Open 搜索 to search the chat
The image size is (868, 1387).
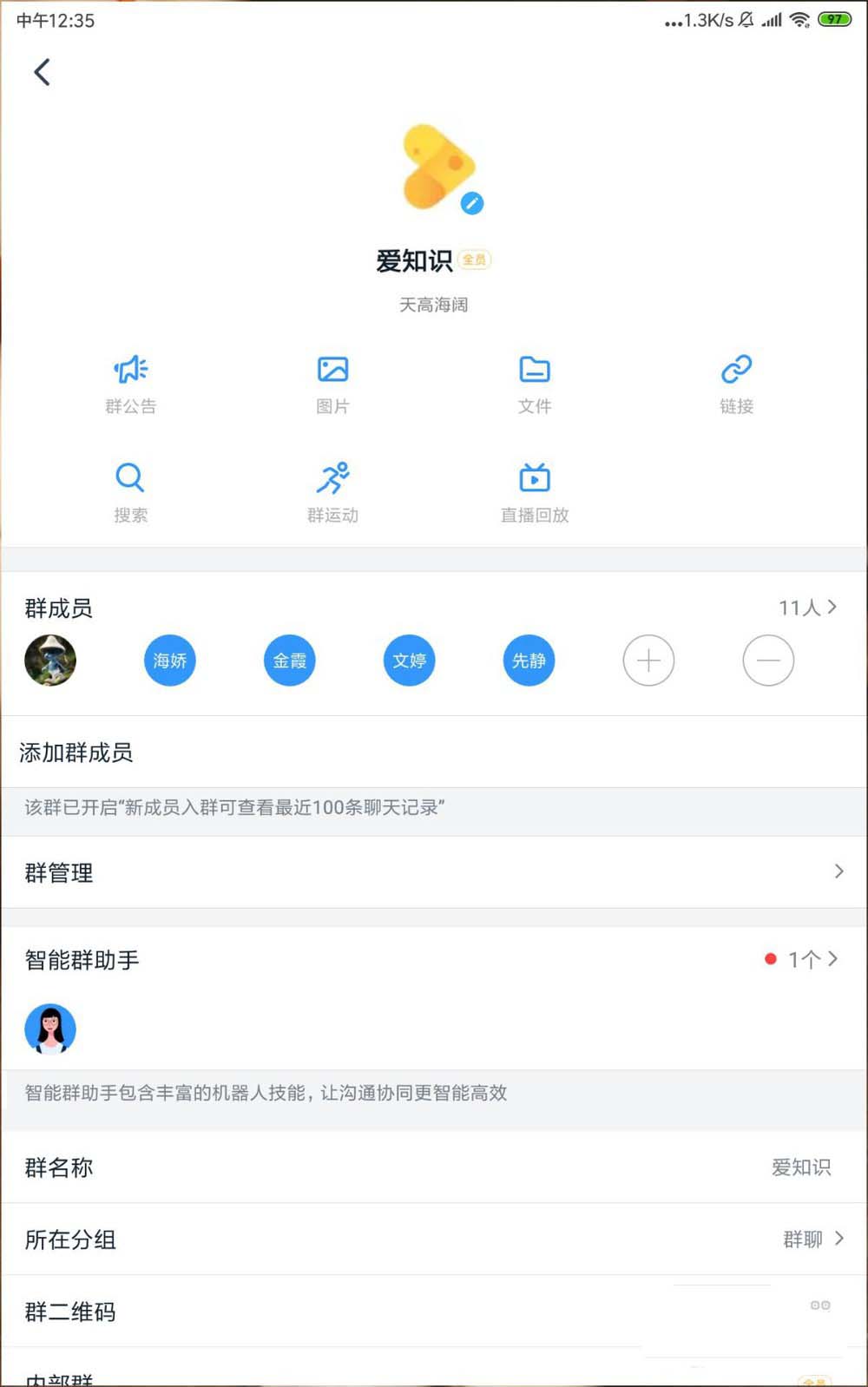coord(131,491)
